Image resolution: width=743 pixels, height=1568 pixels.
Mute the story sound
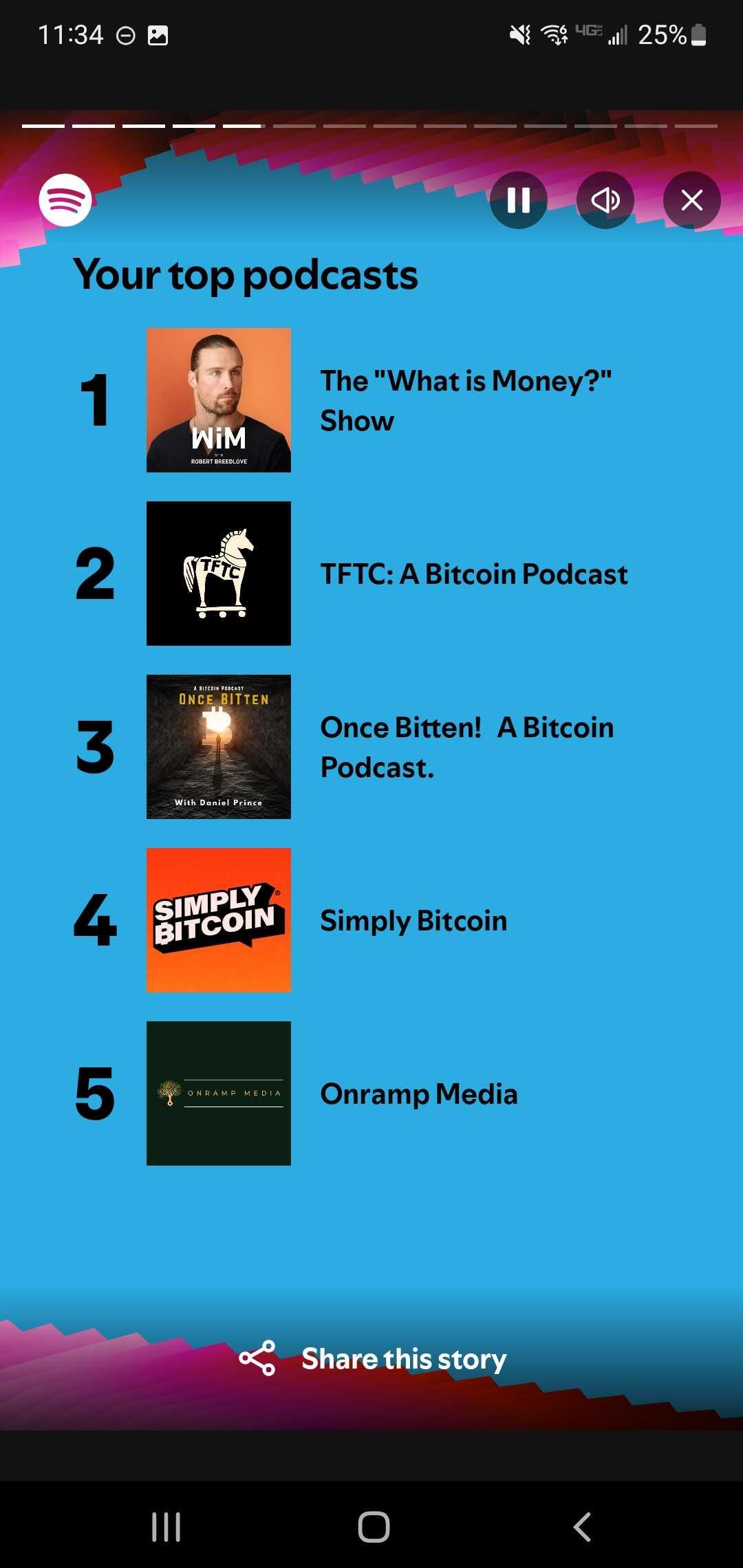click(605, 200)
